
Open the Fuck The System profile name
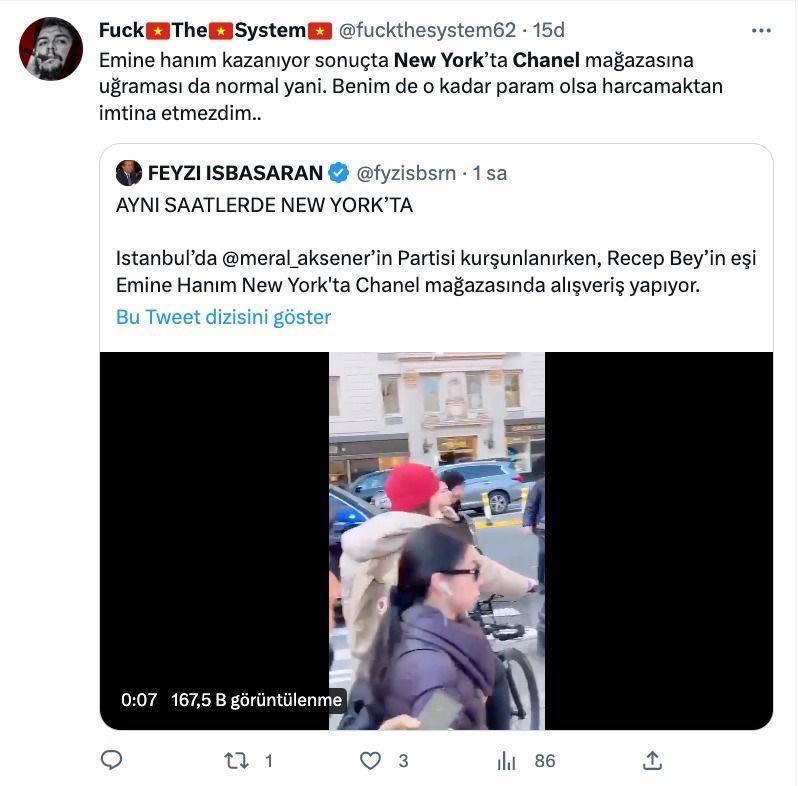coord(215,30)
